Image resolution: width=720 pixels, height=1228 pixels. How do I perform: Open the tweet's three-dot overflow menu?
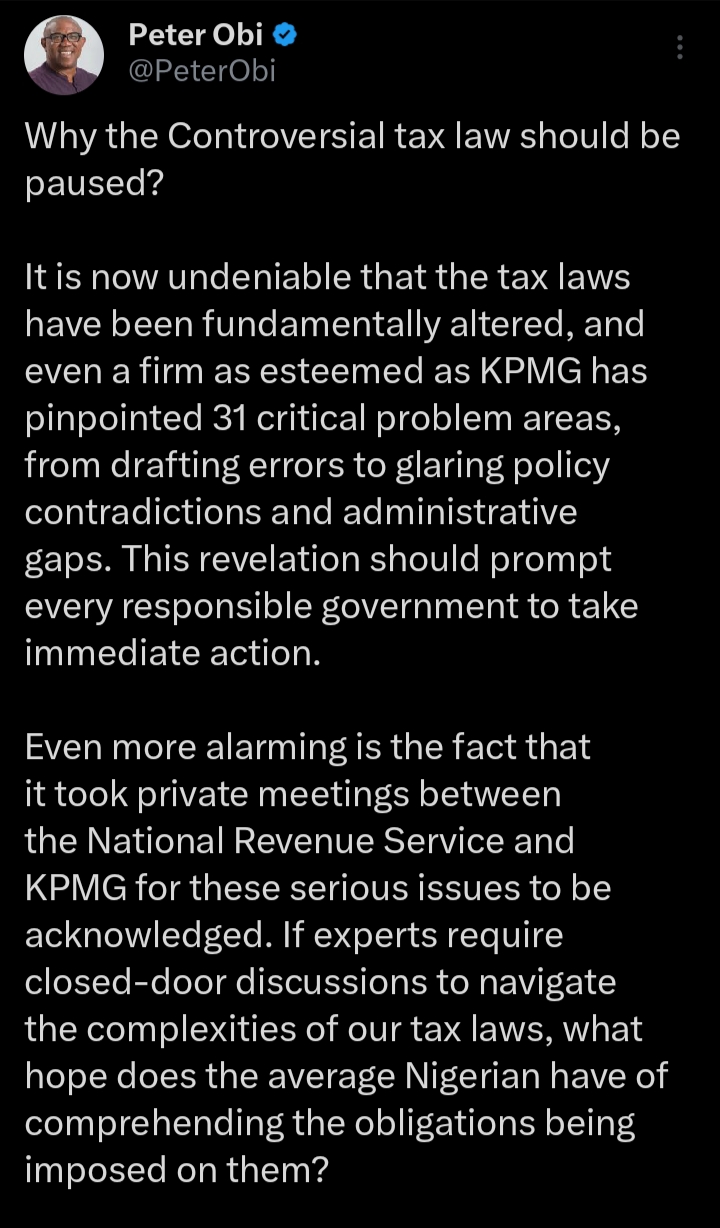coord(680,48)
